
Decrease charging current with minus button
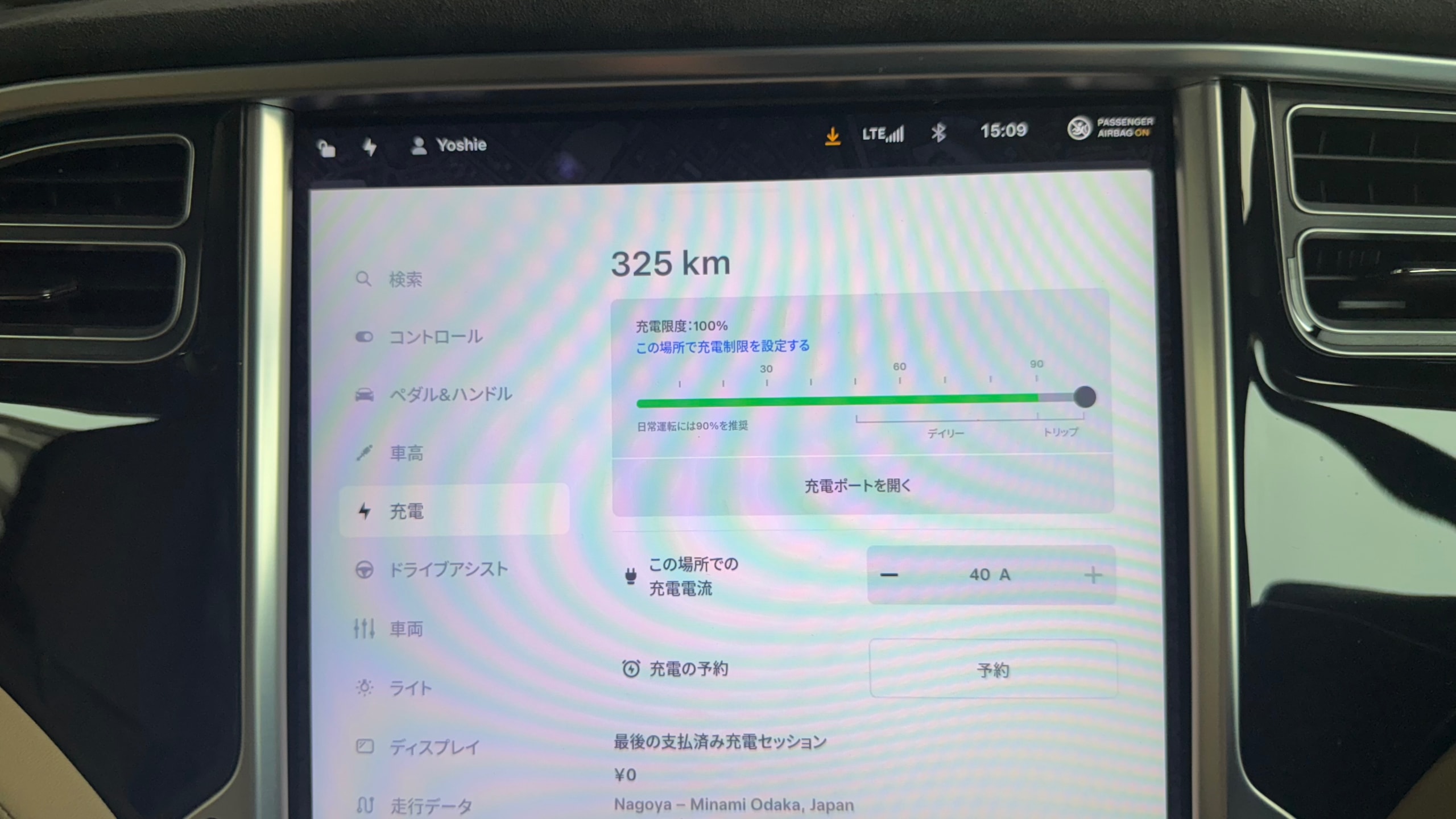pyautogui.click(x=889, y=575)
